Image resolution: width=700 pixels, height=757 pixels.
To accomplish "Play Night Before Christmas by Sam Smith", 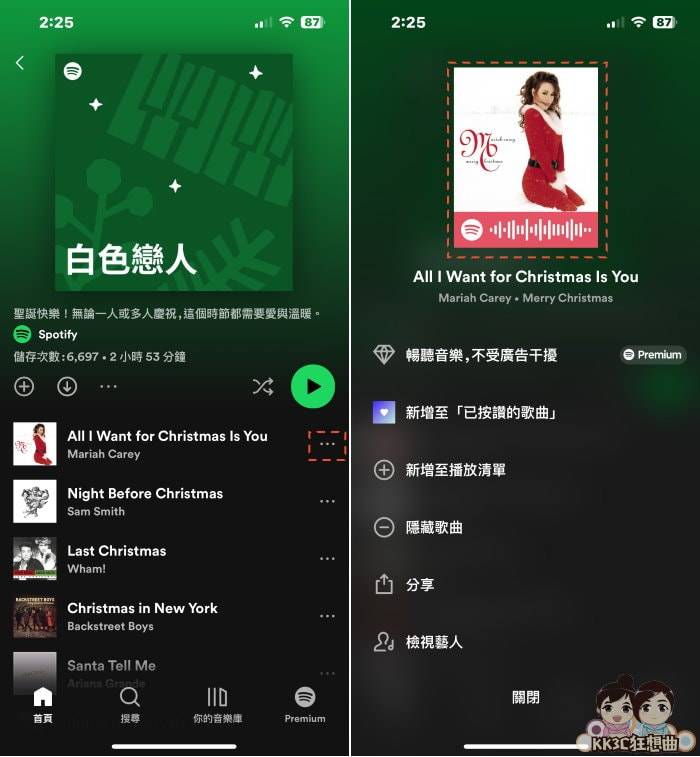I will pyautogui.click(x=145, y=501).
